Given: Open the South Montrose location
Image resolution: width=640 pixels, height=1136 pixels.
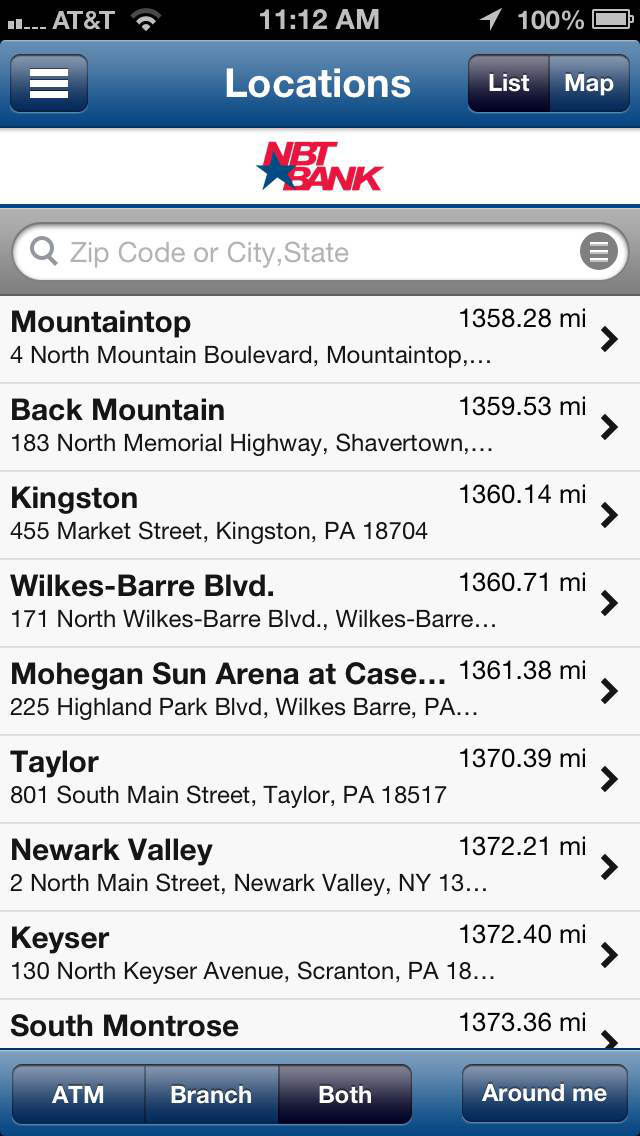Looking at the screenshot, I should tap(320, 1024).
